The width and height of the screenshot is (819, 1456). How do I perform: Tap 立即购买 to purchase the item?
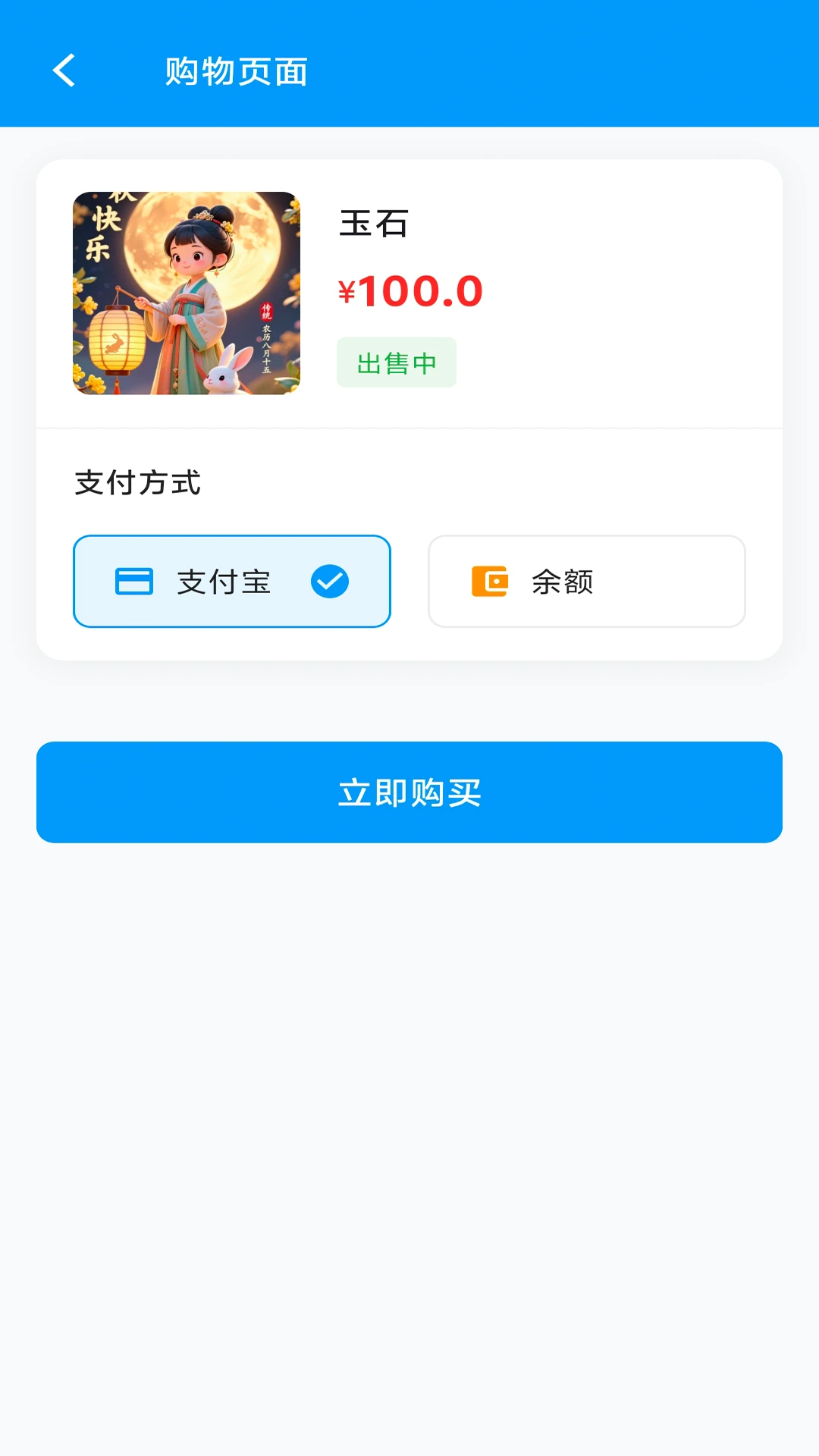pyautogui.click(x=409, y=792)
